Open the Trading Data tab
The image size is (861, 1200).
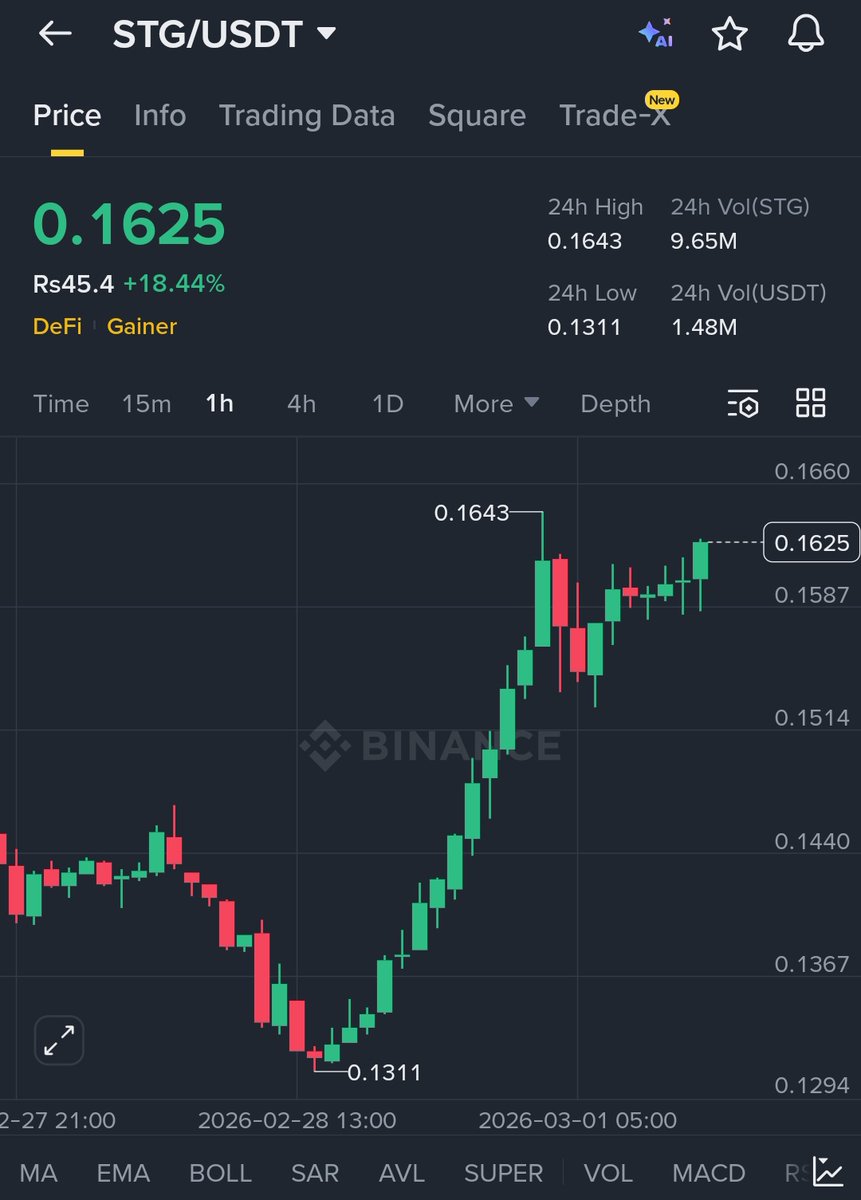pyautogui.click(x=307, y=116)
